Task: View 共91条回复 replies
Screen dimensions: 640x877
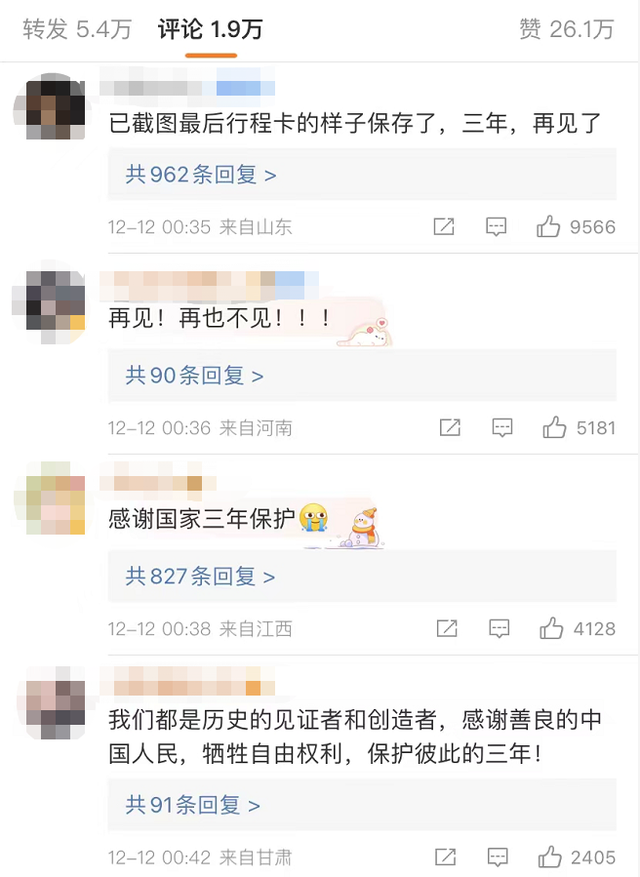Action: pos(193,805)
